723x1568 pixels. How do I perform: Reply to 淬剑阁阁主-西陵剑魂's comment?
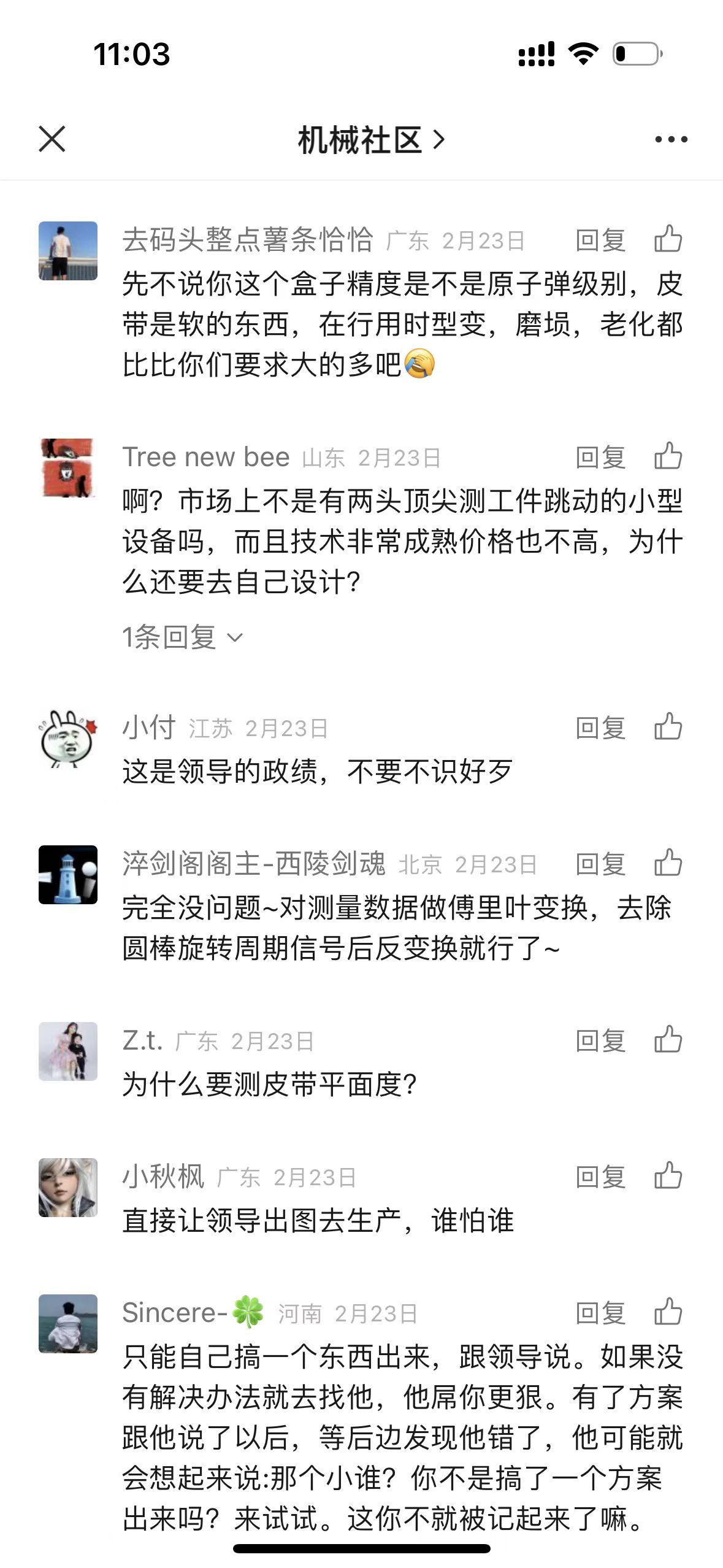point(600,864)
